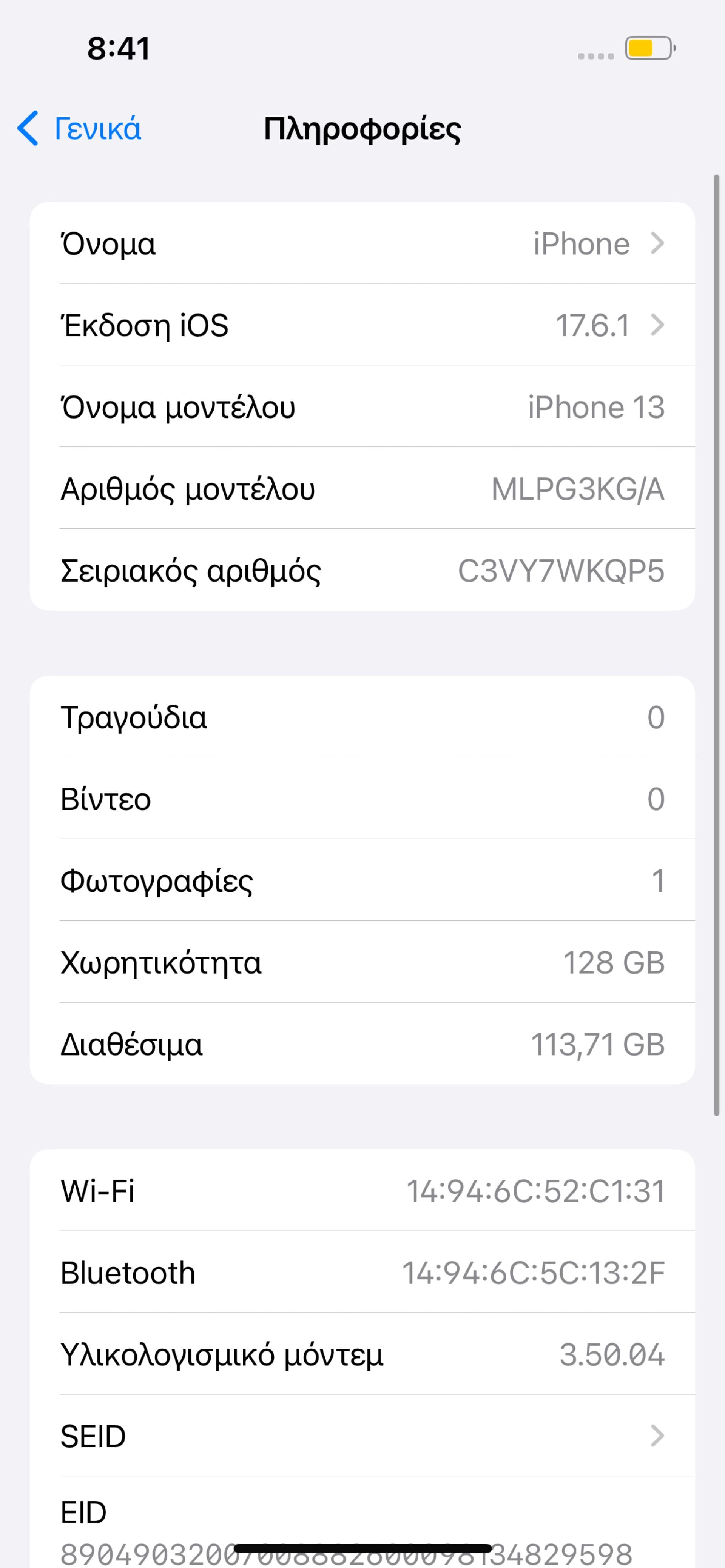The width and height of the screenshot is (725, 1568).
Task: Tap the Αριθμός μοντέλου MLPG3KG/A row
Action: (x=362, y=489)
